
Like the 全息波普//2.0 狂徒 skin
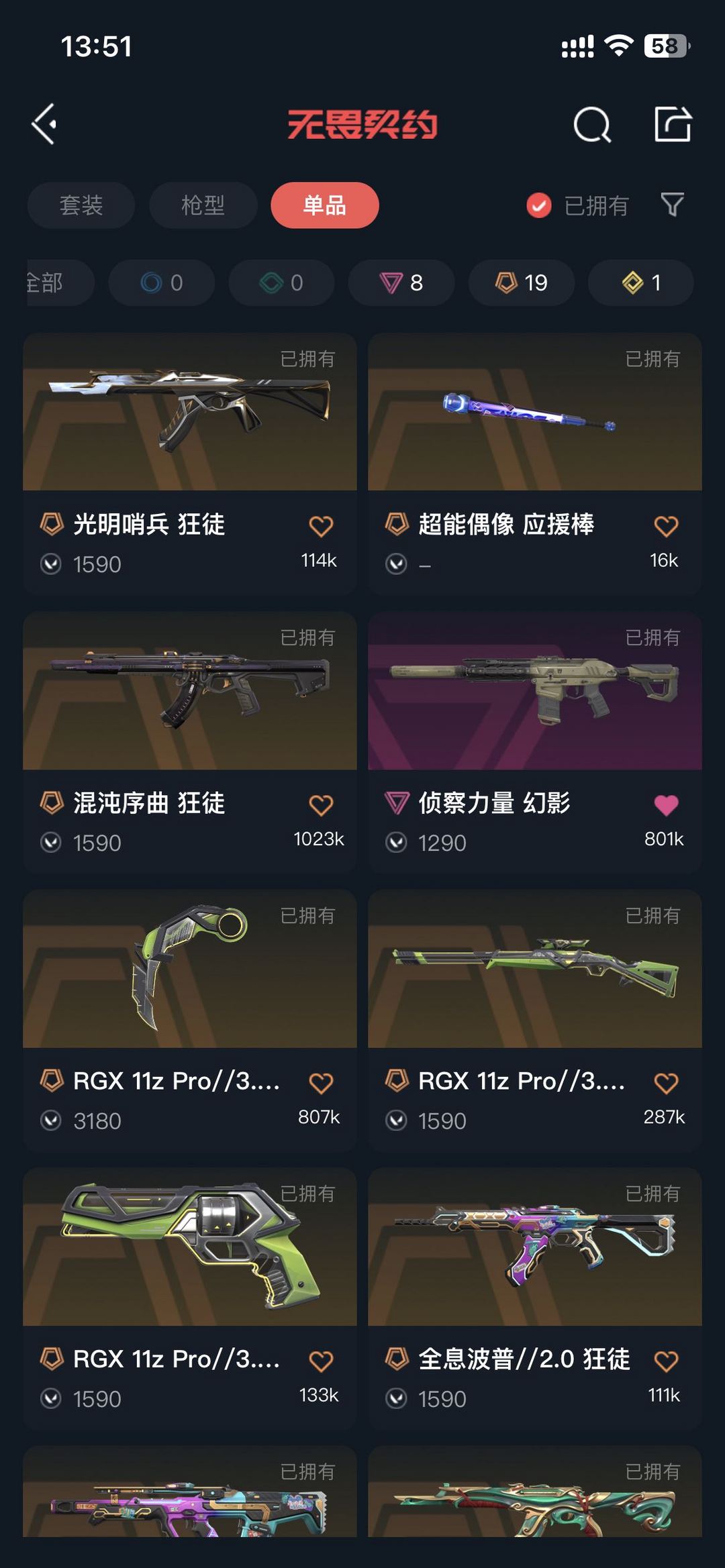(666, 1361)
